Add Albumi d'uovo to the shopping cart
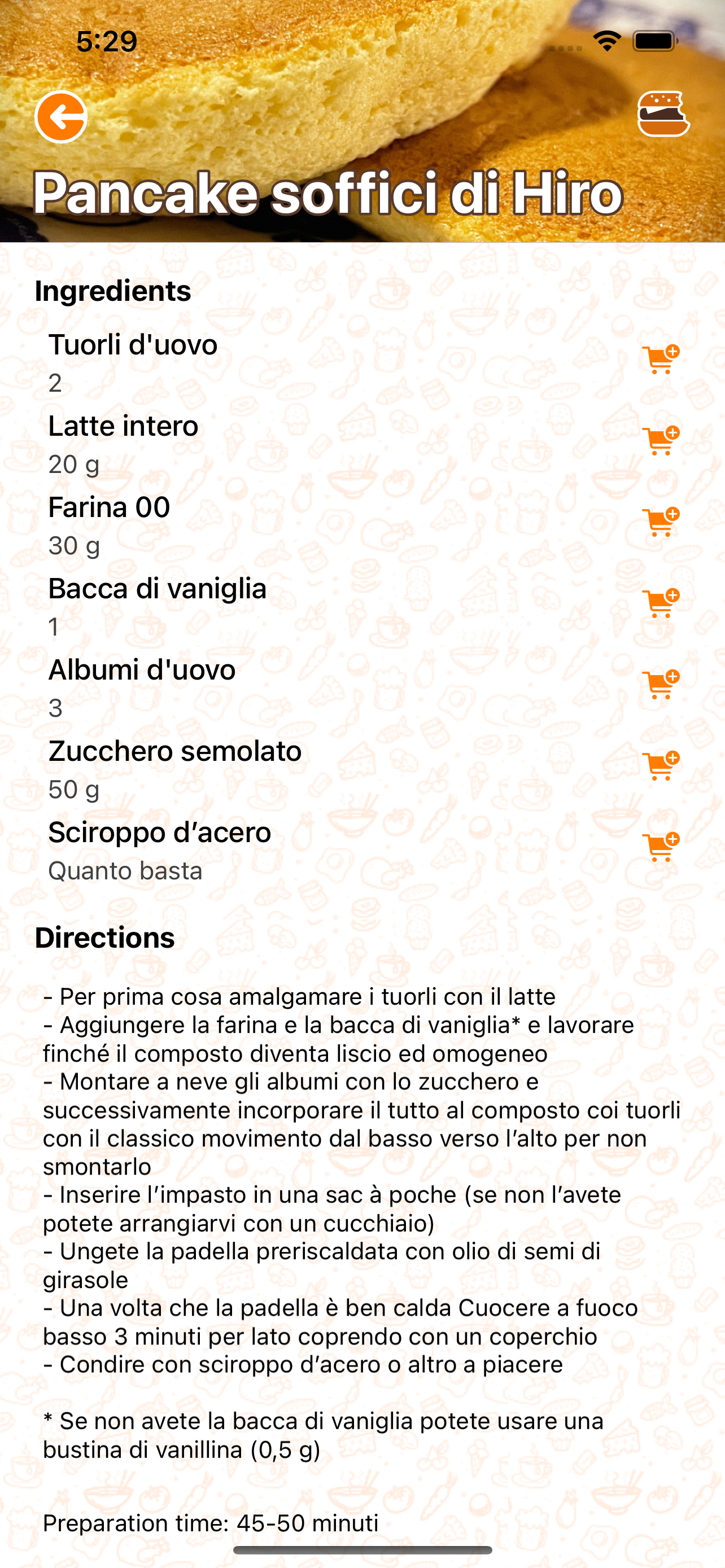 [x=661, y=684]
